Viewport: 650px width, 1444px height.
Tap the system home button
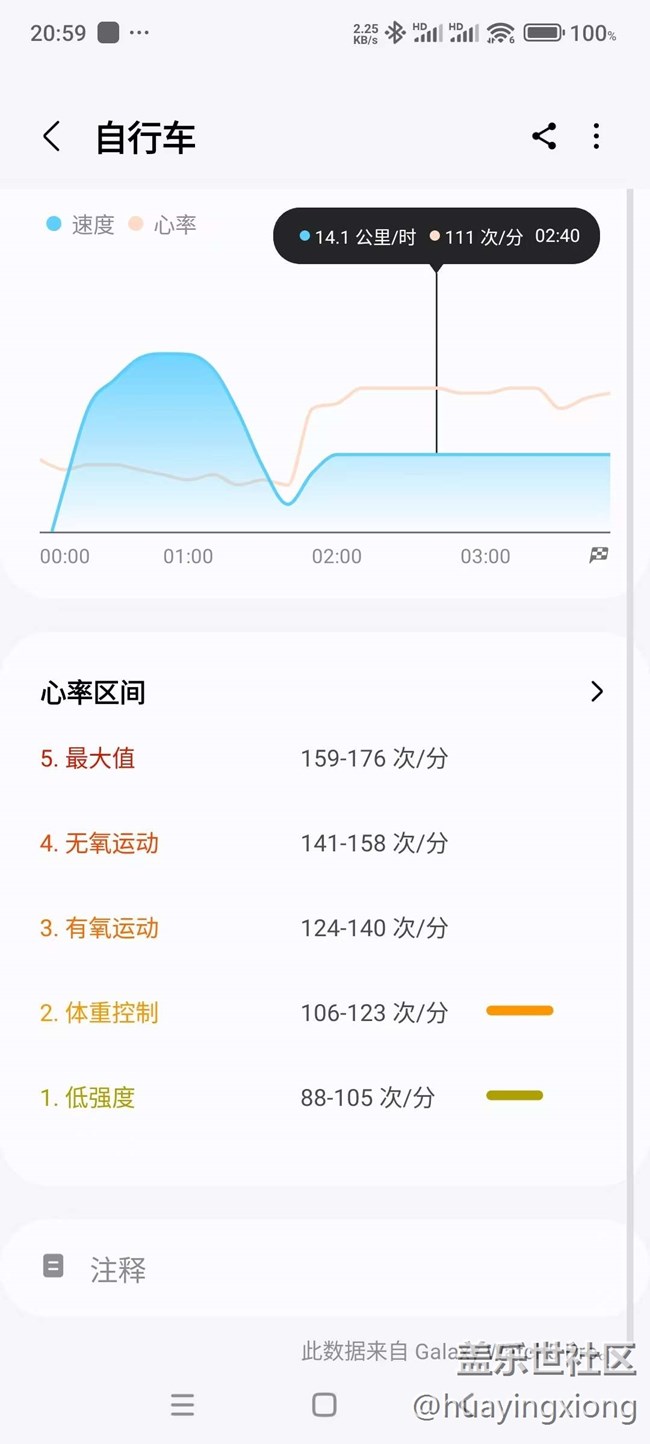click(x=324, y=1405)
